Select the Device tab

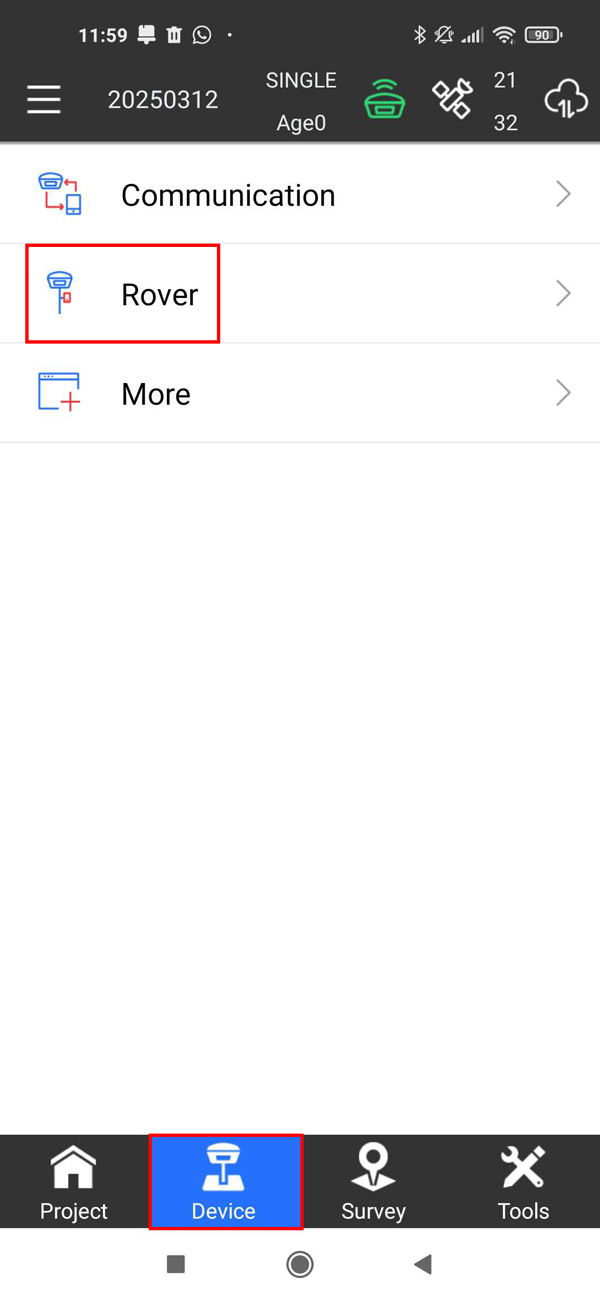[x=224, y=1182]
